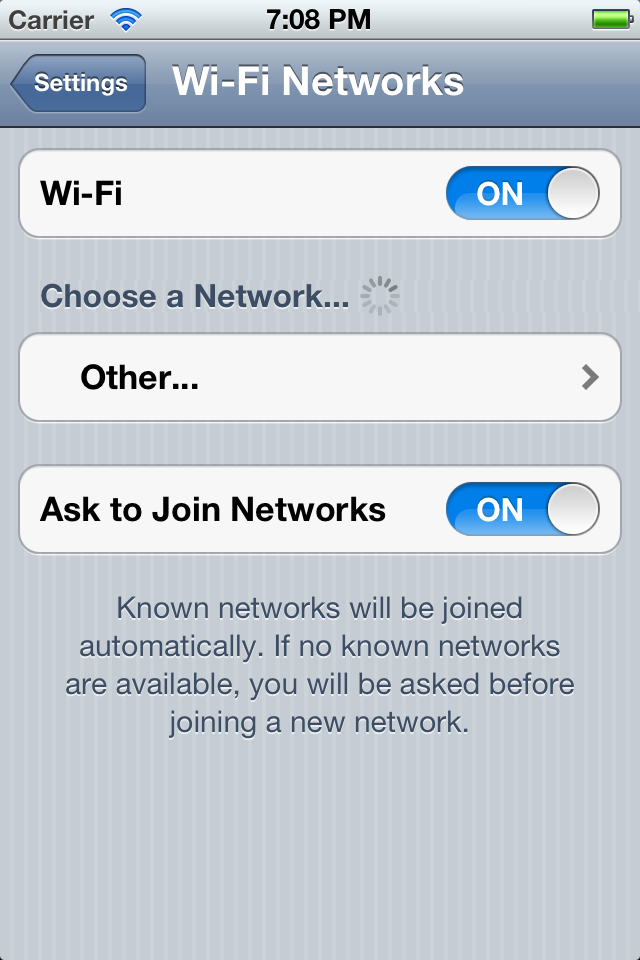640x960 pixels.
Task: Turn off the Wi-Fi switch
Action: pos(522,193)
